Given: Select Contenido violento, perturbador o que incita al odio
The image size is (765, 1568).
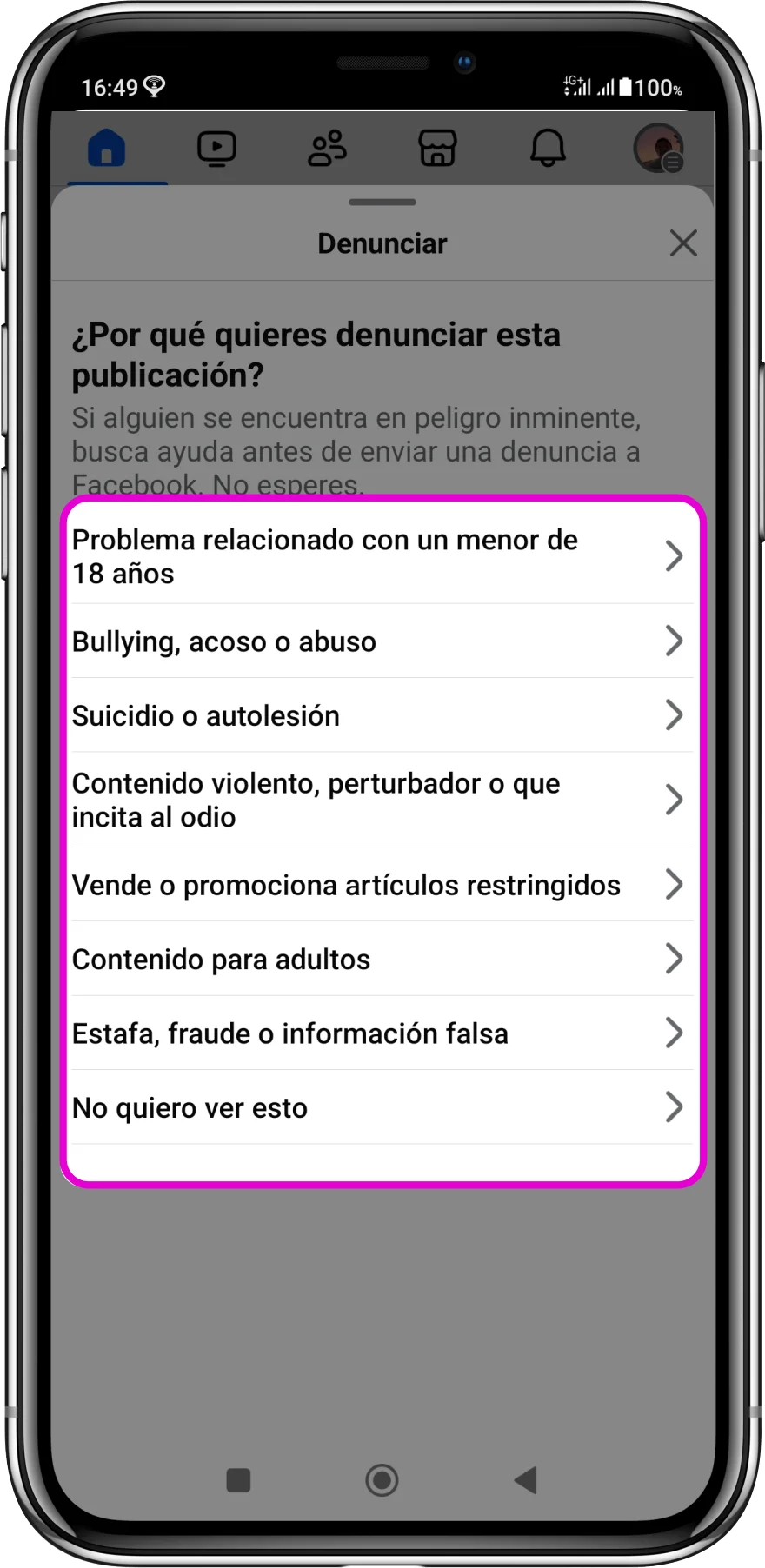Looking at the screenshot, I should point(381,800).
